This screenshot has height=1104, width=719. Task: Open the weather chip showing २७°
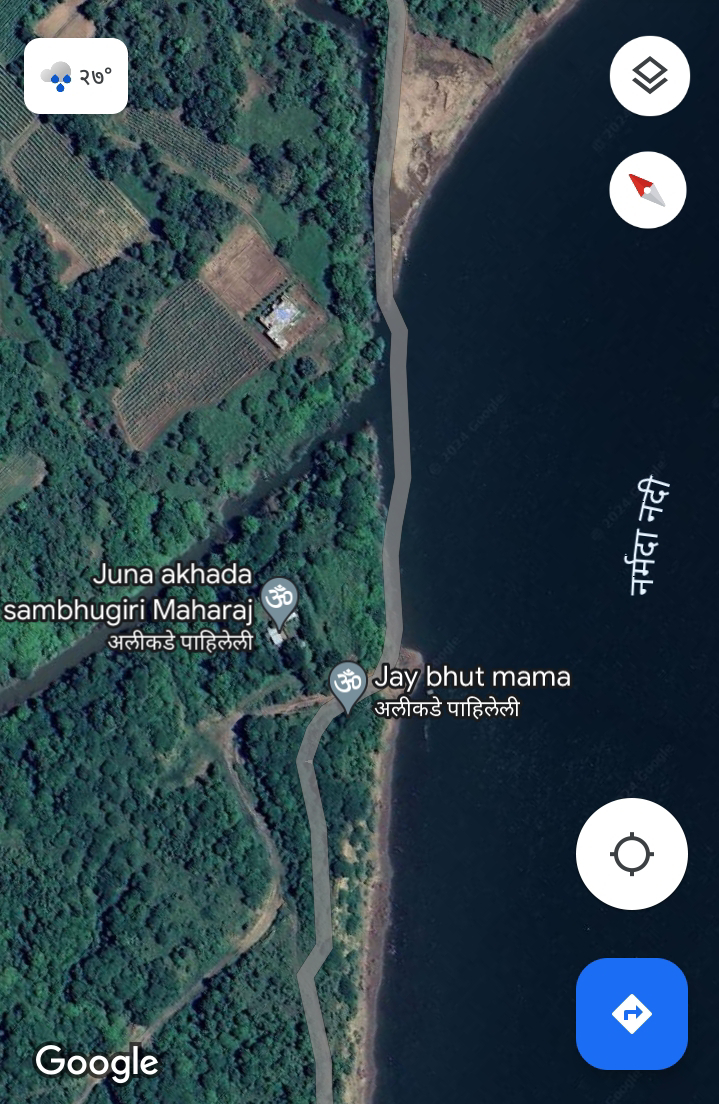coord(76,76)
